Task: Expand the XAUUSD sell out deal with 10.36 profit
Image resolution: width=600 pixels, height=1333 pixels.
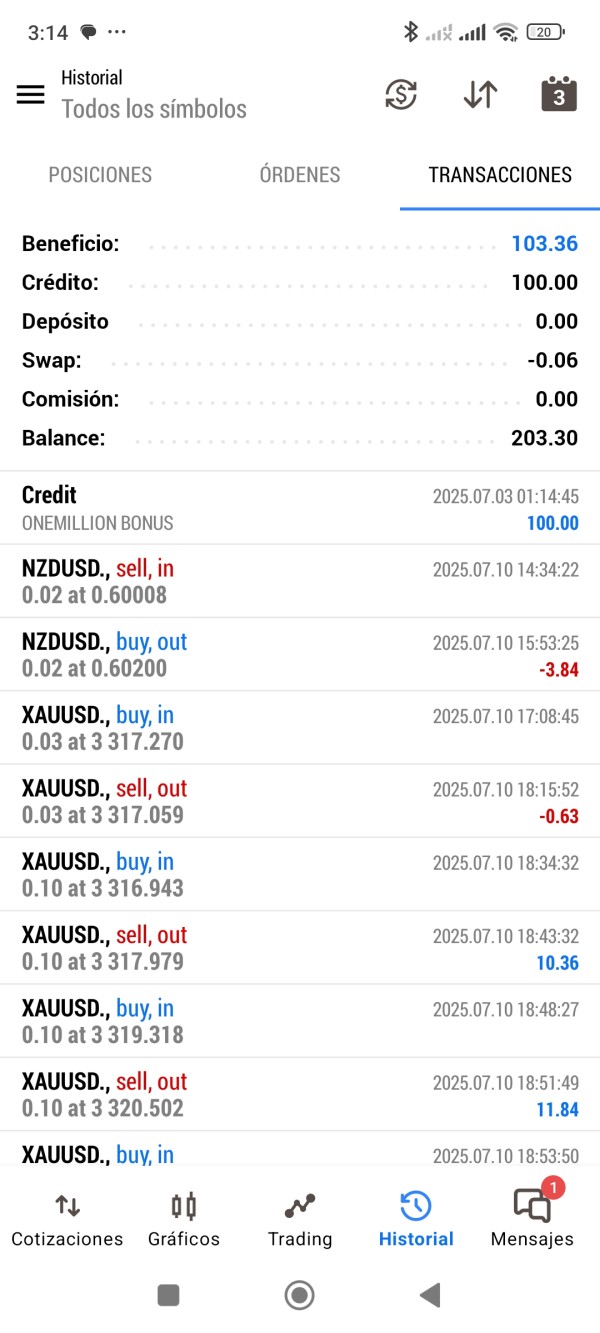Action: (300, 948)
